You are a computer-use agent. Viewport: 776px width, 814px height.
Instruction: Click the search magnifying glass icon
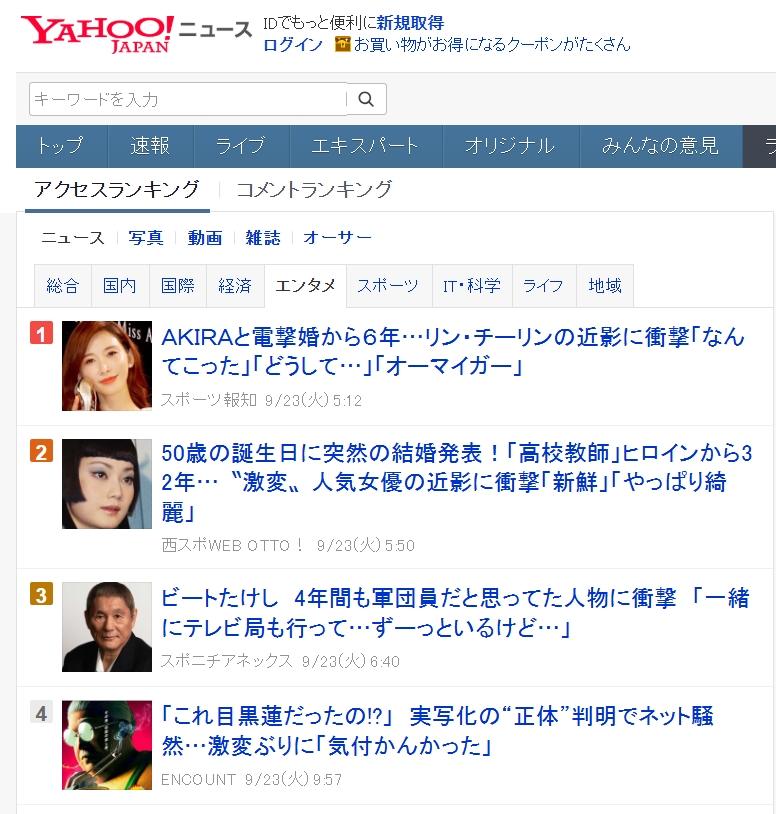click(366, 99)
